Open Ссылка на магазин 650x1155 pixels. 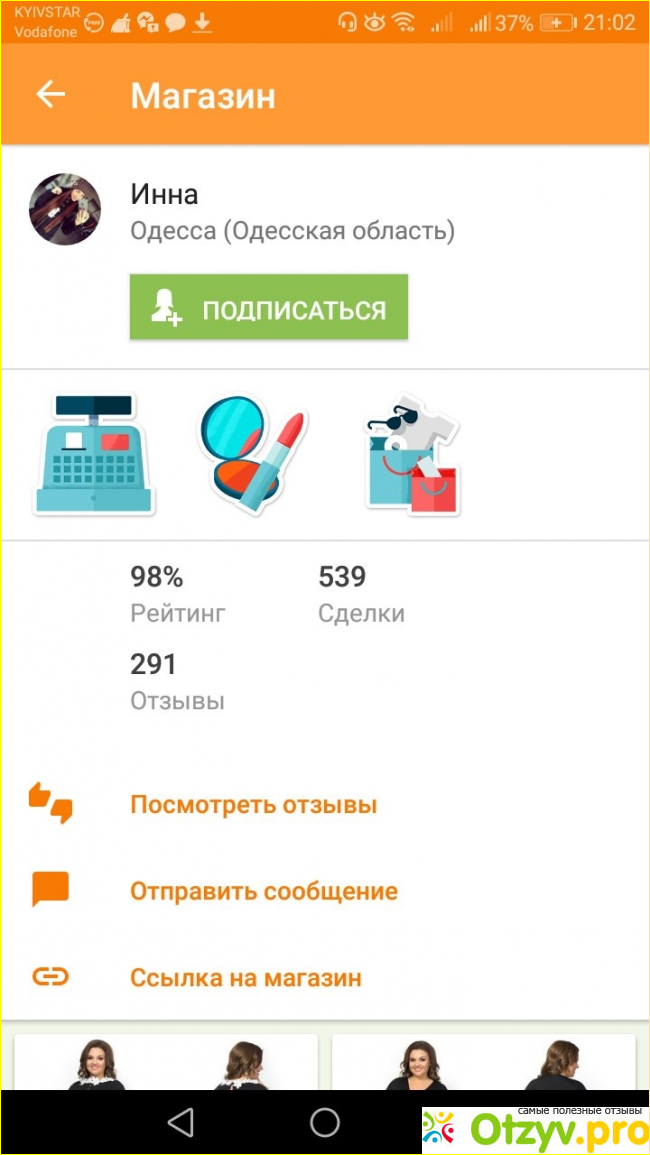pyautogui.click(x=245, y=977)
